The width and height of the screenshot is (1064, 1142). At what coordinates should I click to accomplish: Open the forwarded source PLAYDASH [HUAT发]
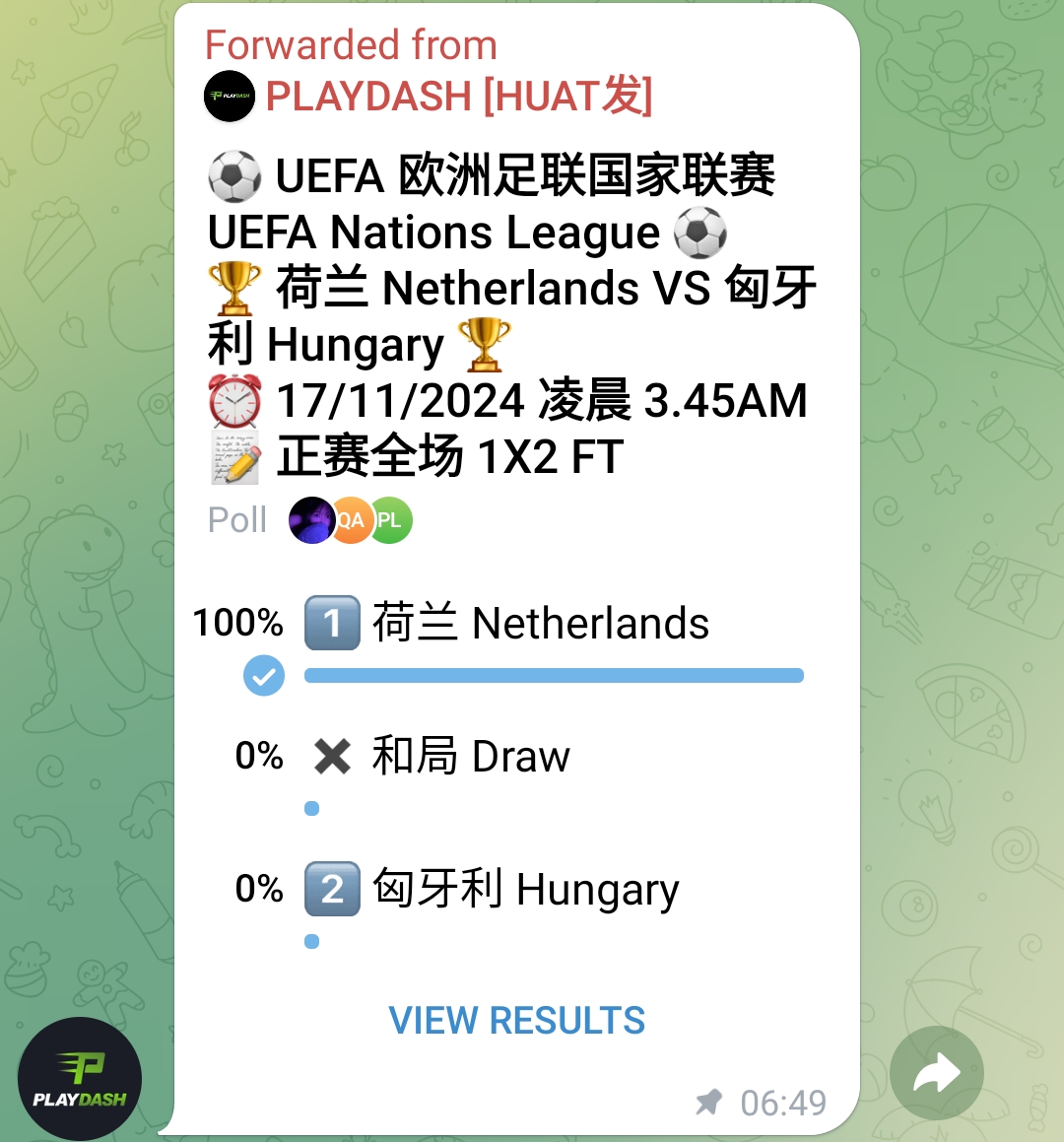coord(458,97)
